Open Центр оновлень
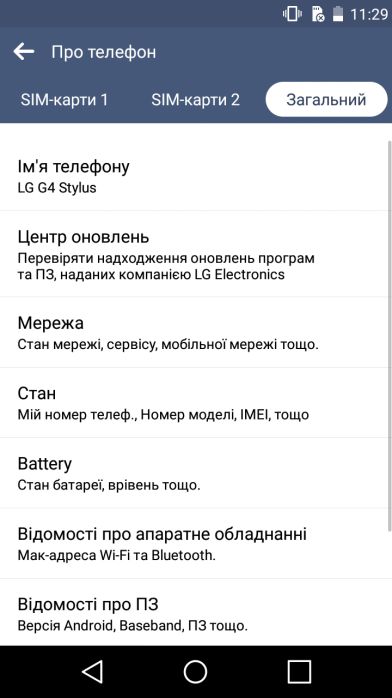The width and height of the screenshot is (392, 698). (x=194, y=254)
